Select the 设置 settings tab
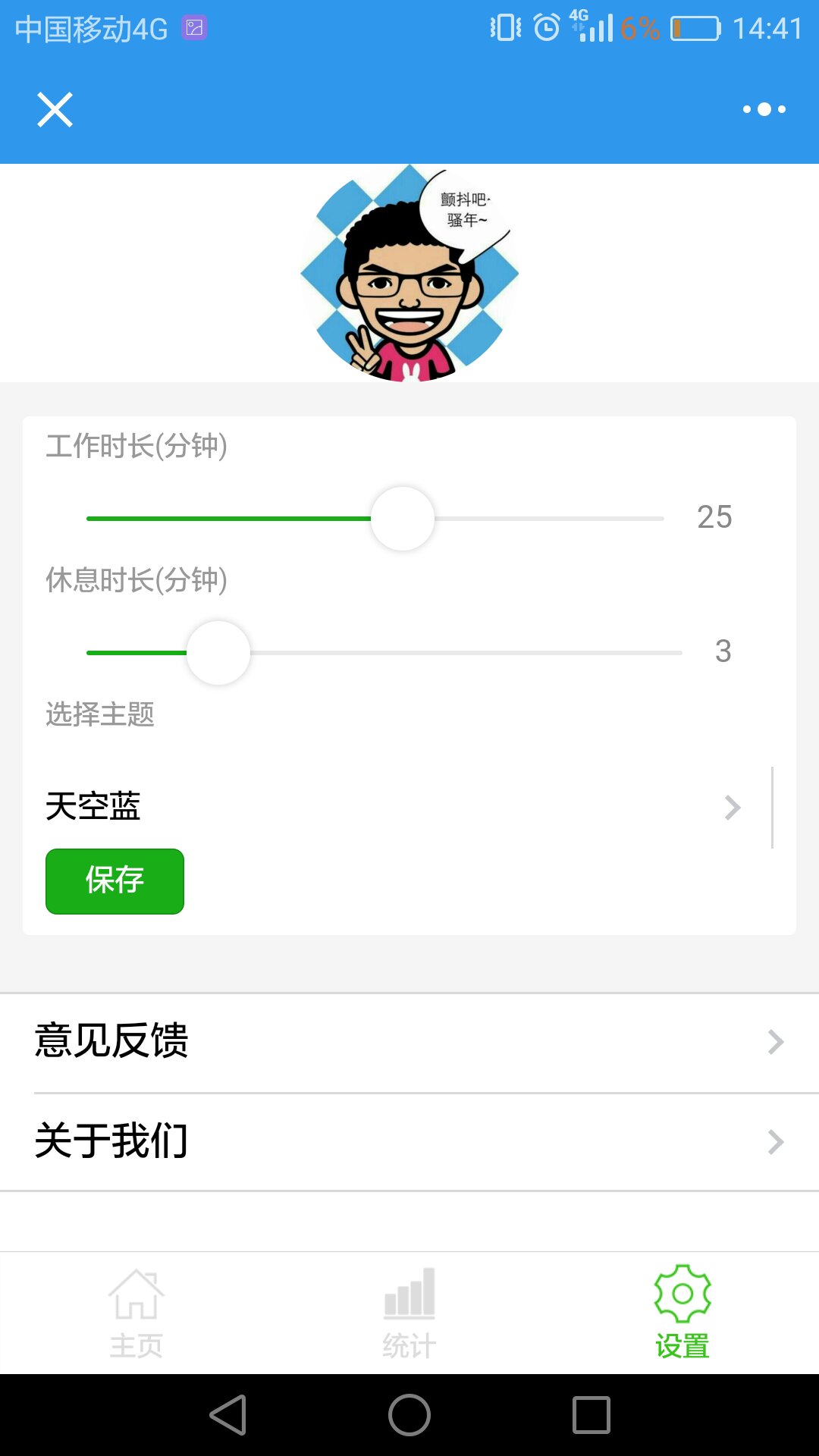This screenshot has width=819, height=1456. point(682,1313)
